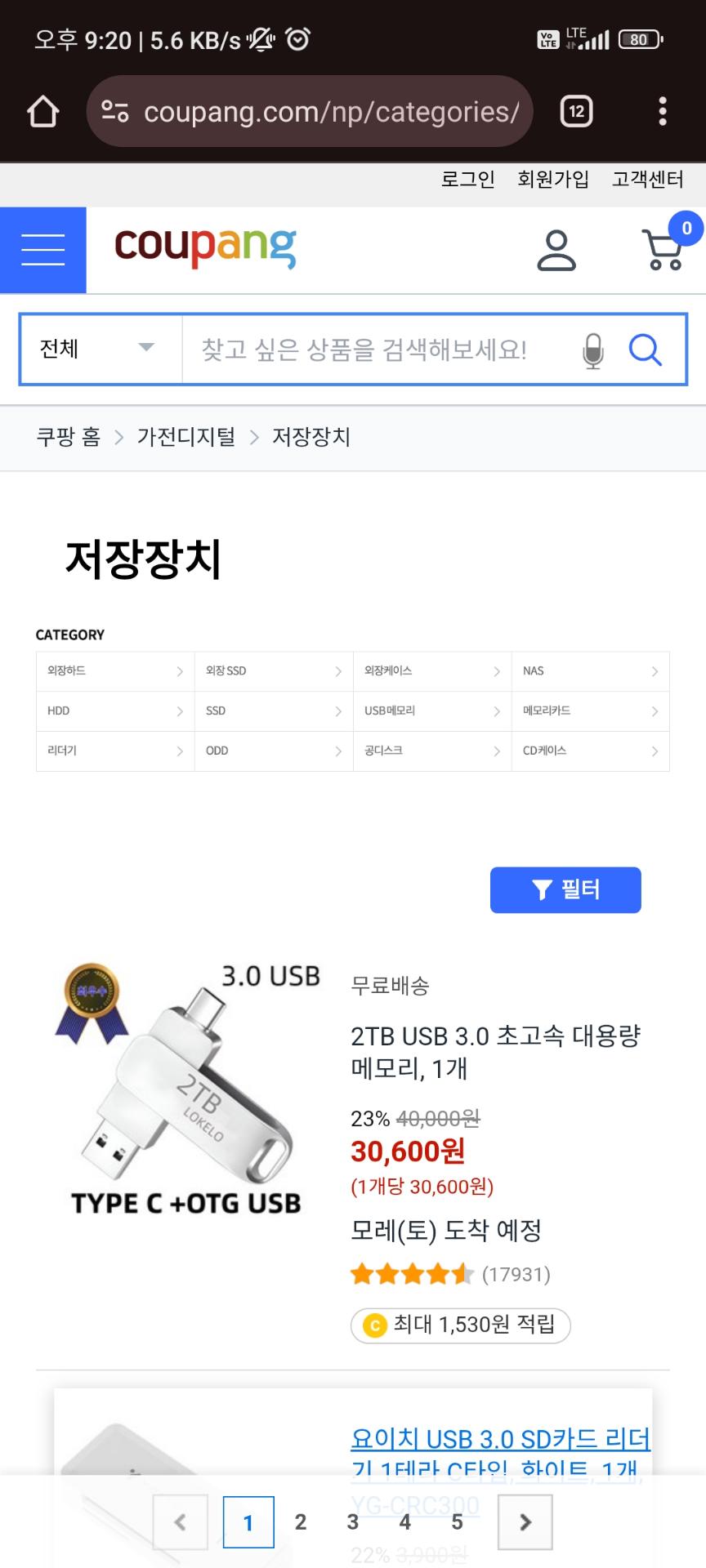Expand the 전체 category dropdown

(100, 349)
